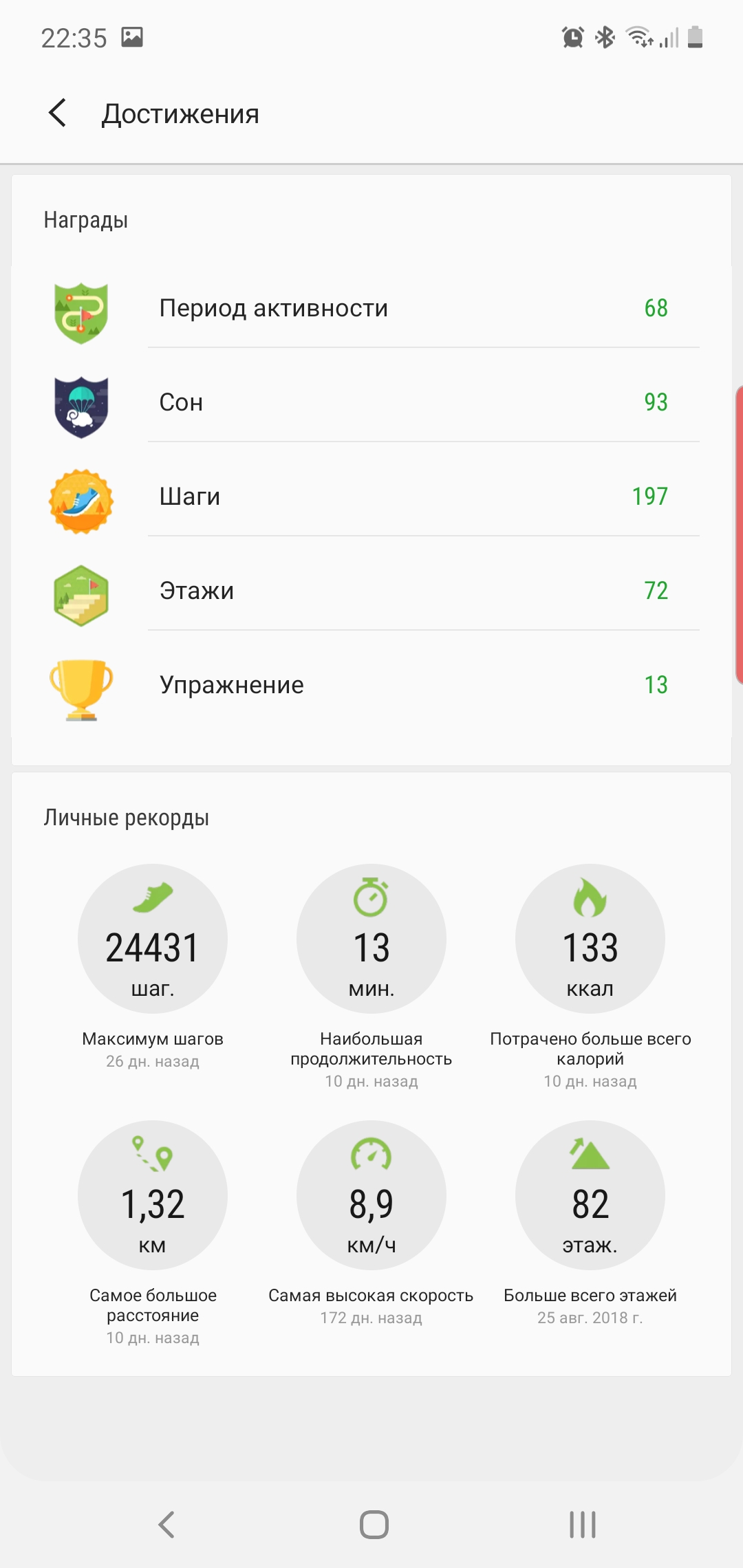Open the system recent apps view
Screen dimensions: 743x1568
coord(582,1525)
